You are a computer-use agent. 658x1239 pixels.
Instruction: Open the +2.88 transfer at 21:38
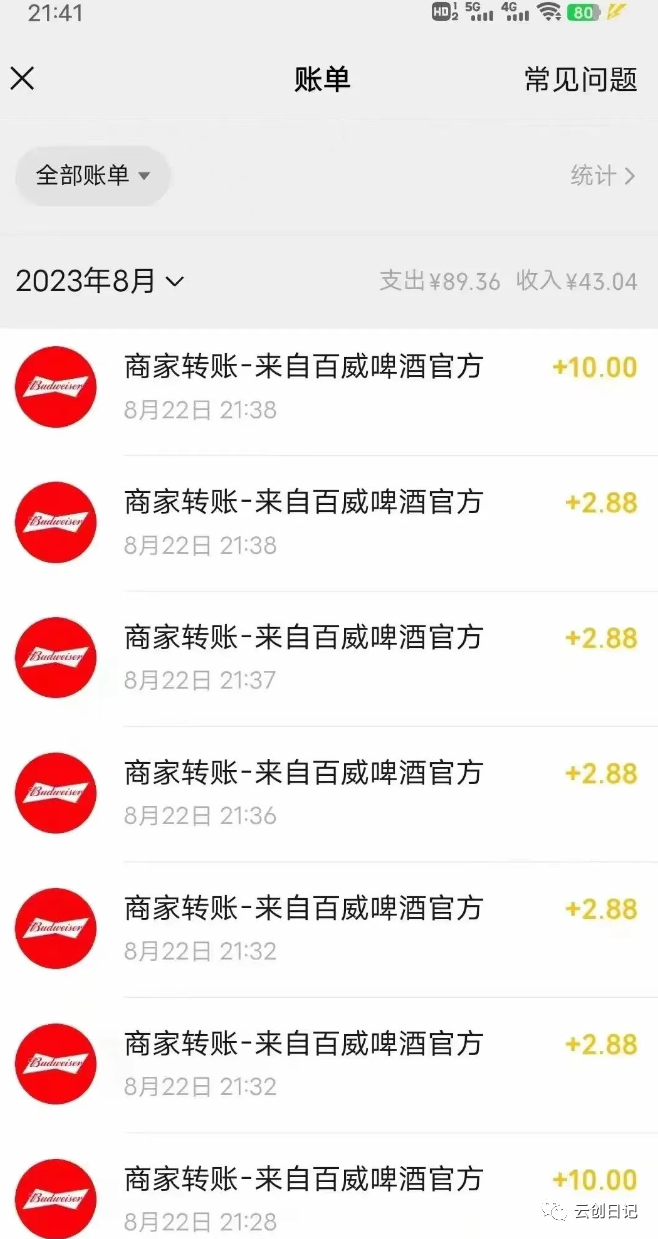click(x=329, y=522)
